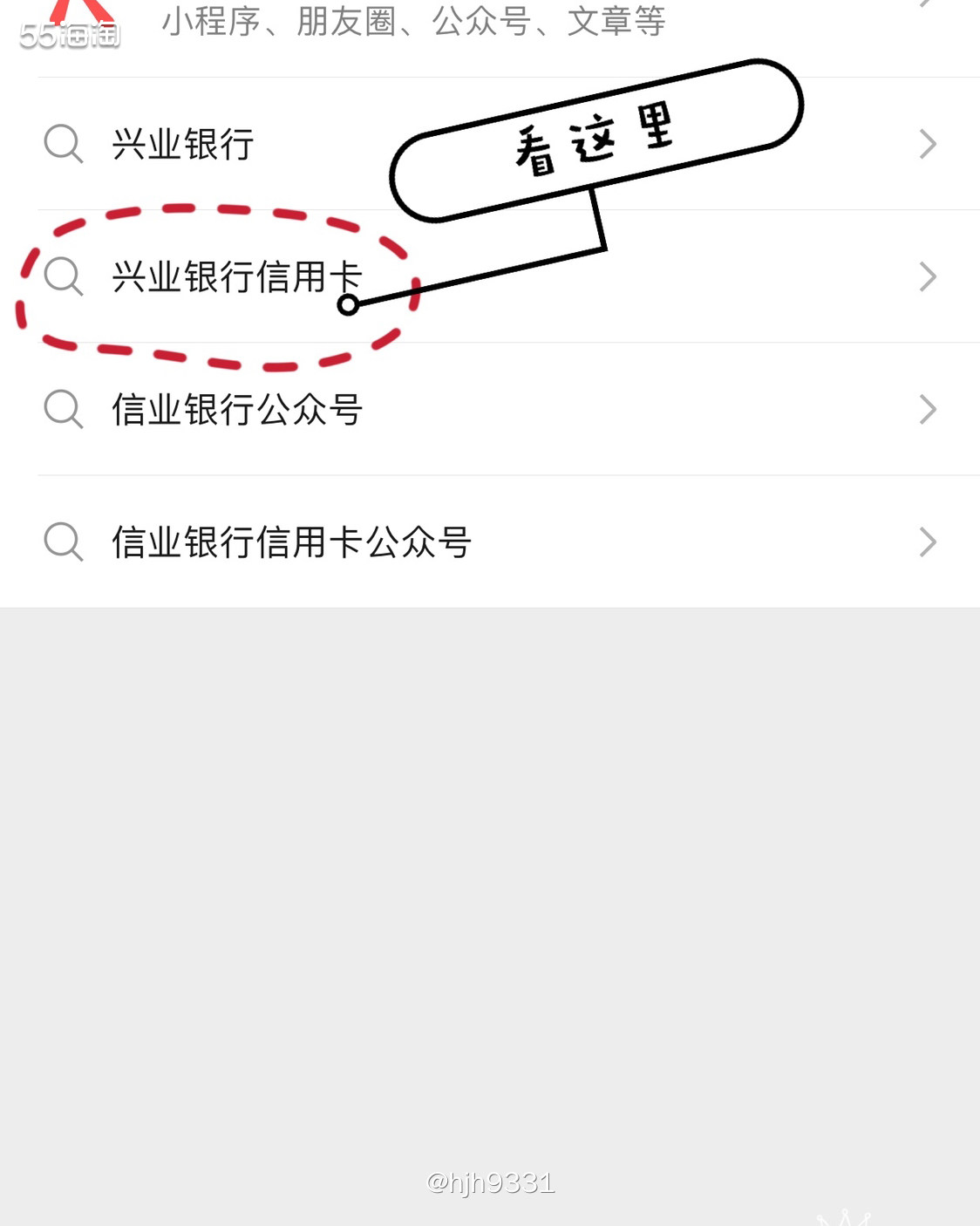Click the hint text 小程序、朋友圈、公众号、文章等

pyautogui.click(x=412, y=22)
